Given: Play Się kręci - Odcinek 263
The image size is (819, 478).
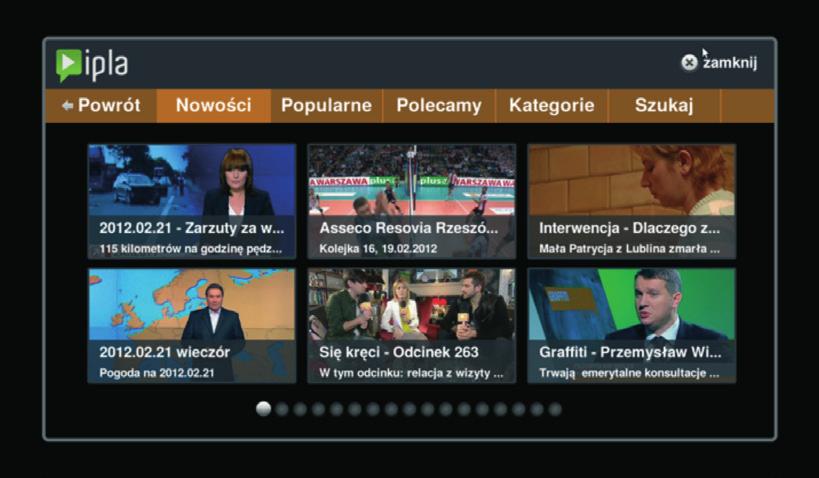Looking at the screenshot, I should (x=411, y=325).
